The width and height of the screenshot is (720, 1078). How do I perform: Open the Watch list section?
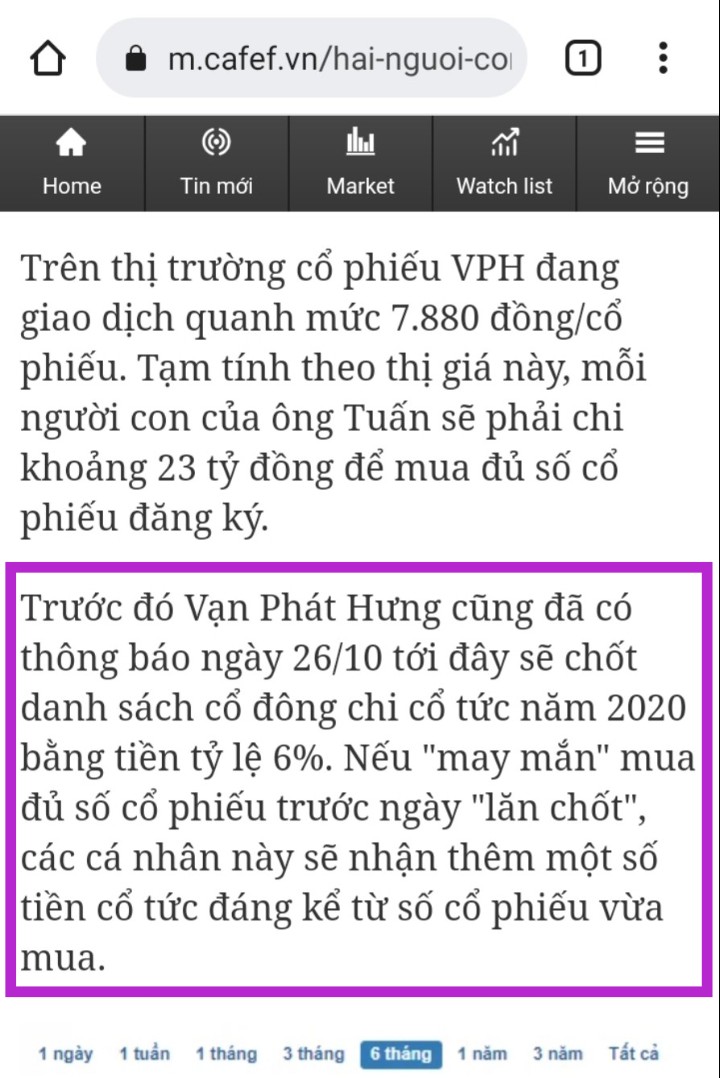(x=504, y=164)
